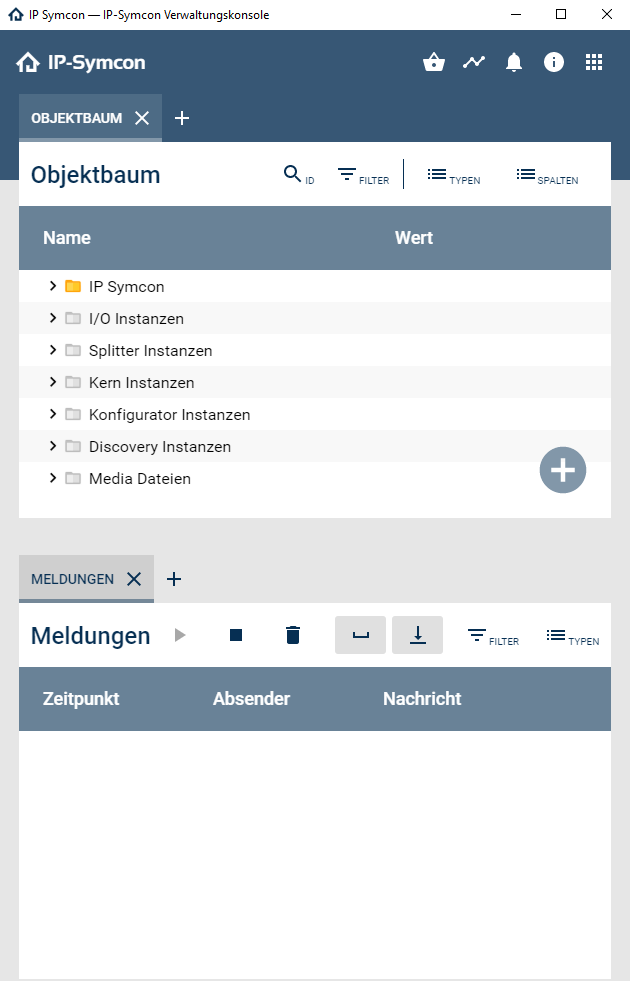Expand the I/O Instanzen folder
This screenshot has width=630, height=981.
53,318
